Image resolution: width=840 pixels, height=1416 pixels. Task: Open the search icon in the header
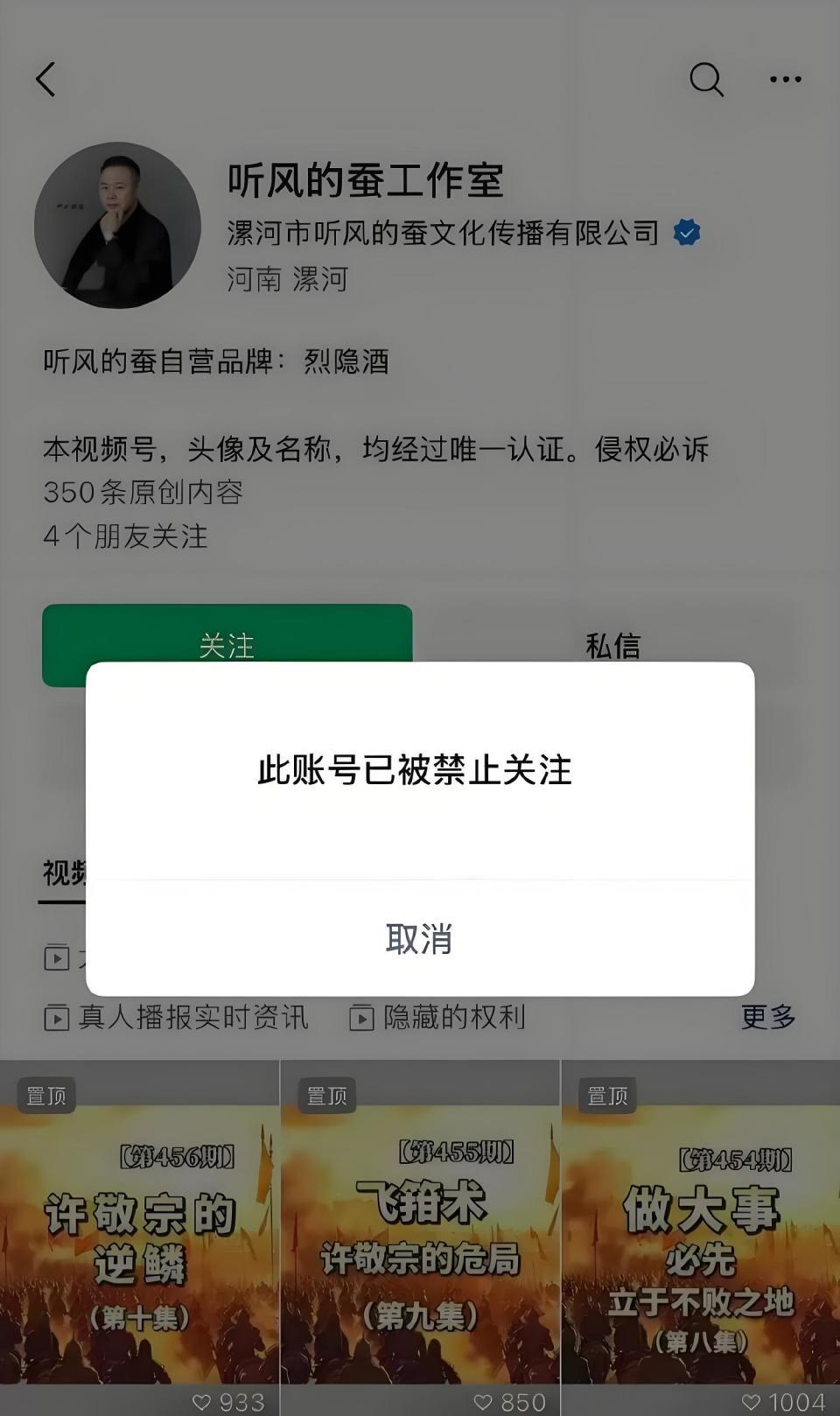tap(706, 80)
